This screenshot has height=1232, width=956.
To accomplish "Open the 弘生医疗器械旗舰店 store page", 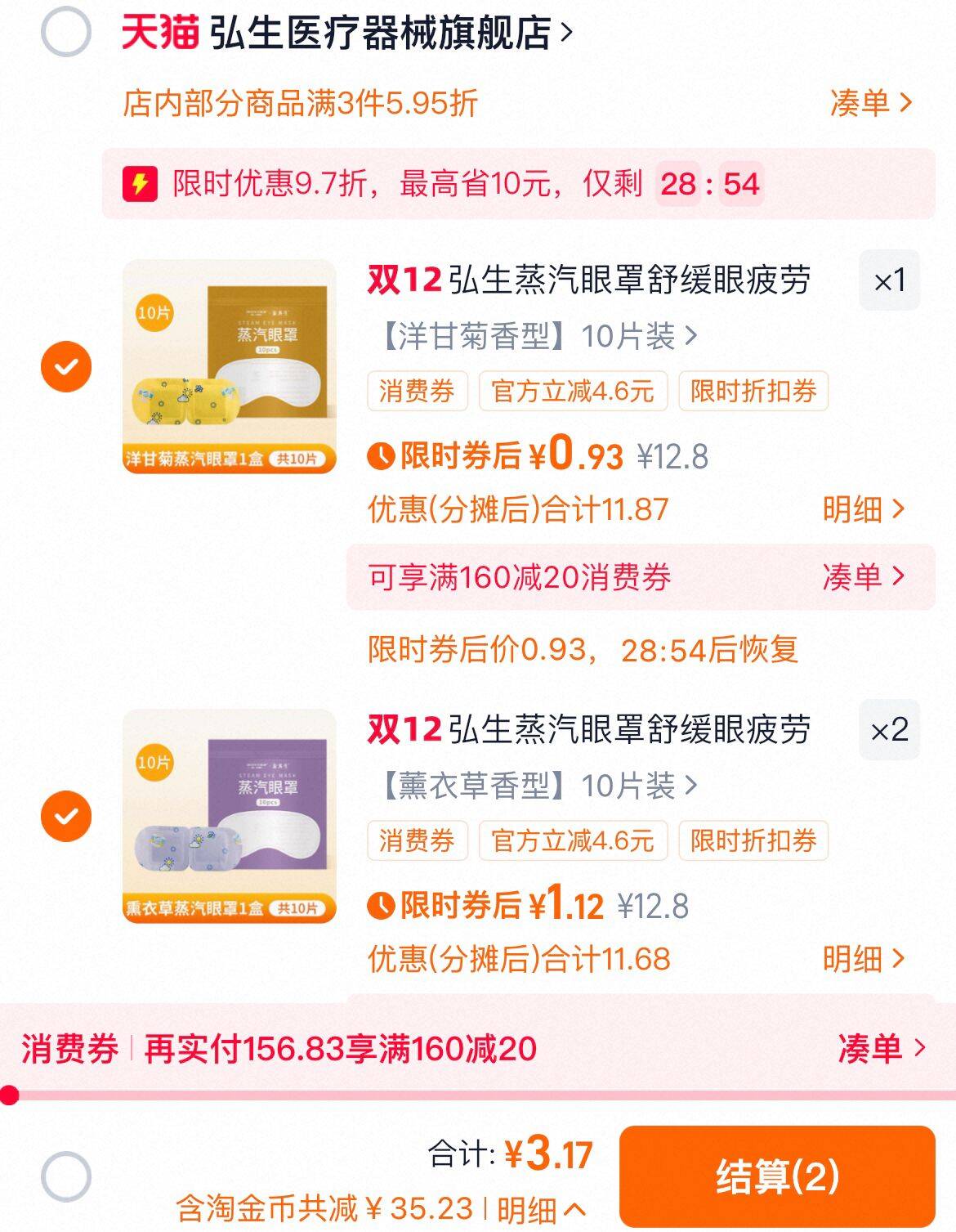I will tap(391, 34).
